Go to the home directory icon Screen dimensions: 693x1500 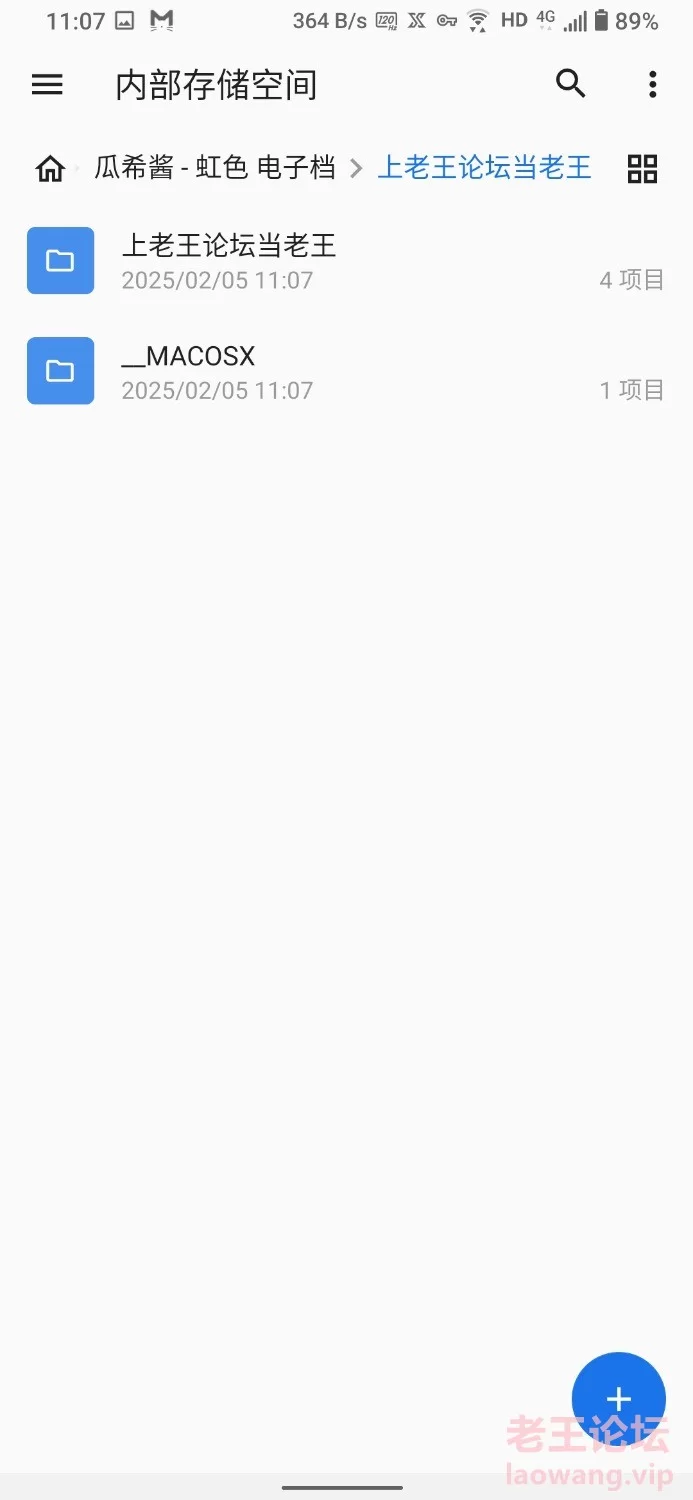(x=50, y=169)
